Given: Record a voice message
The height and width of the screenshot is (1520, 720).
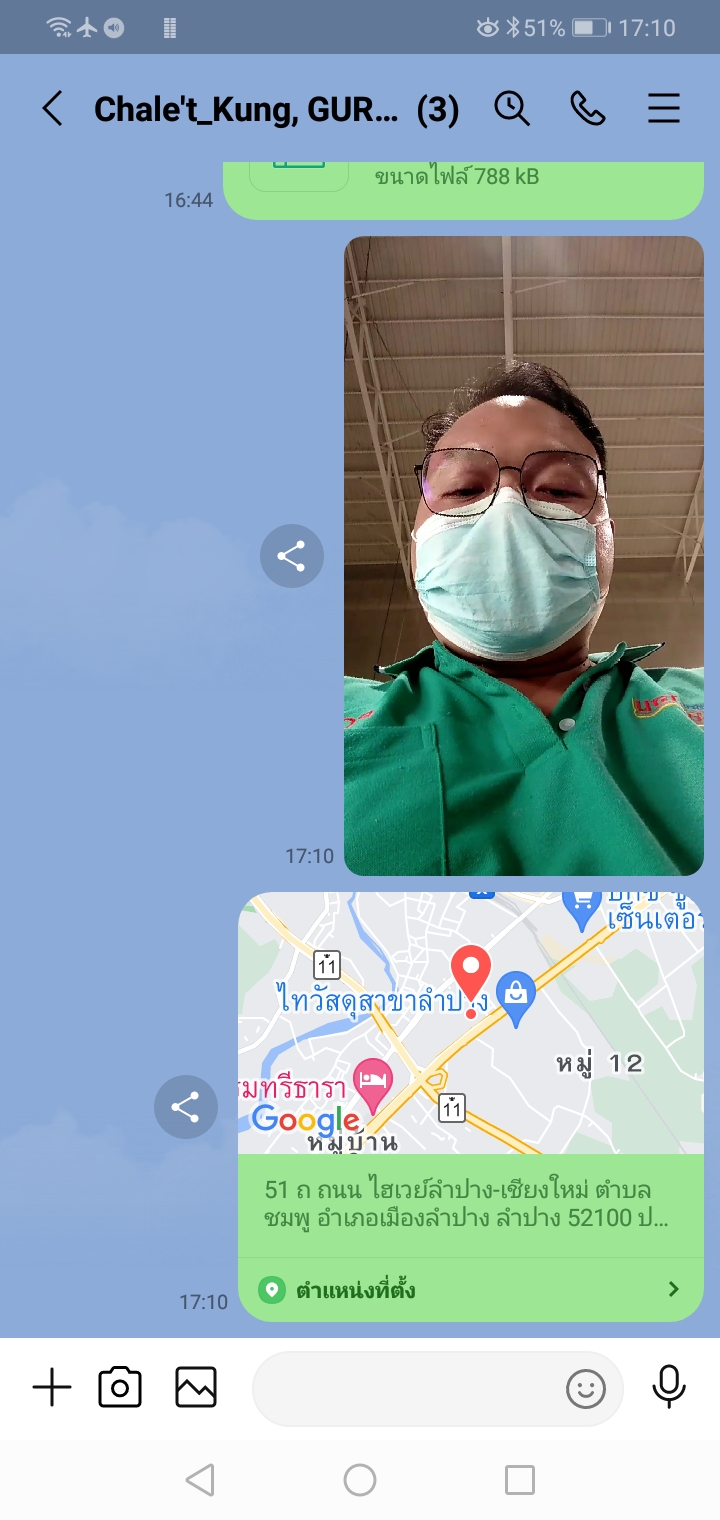Looking at the screenshot, I should pos(668,1388).
